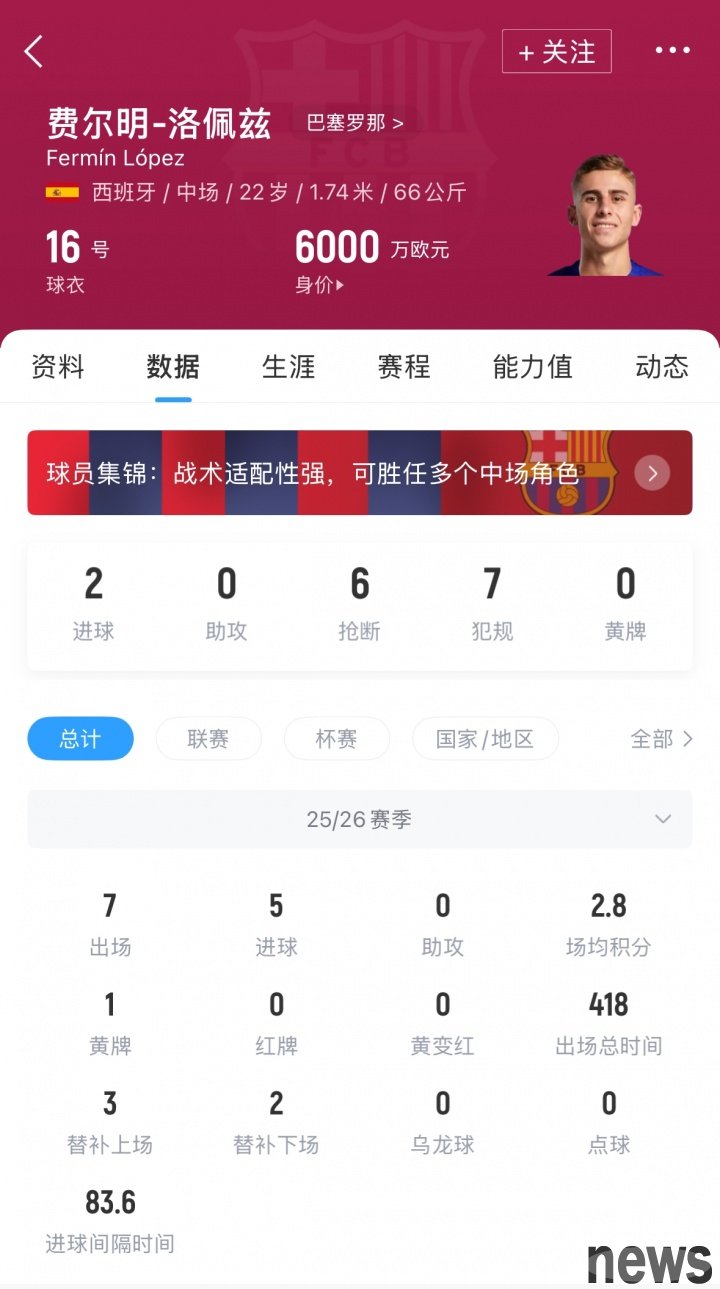Select the 总计 filter chip
Viewport: 720px width, 1289px height.
point(80,739)
